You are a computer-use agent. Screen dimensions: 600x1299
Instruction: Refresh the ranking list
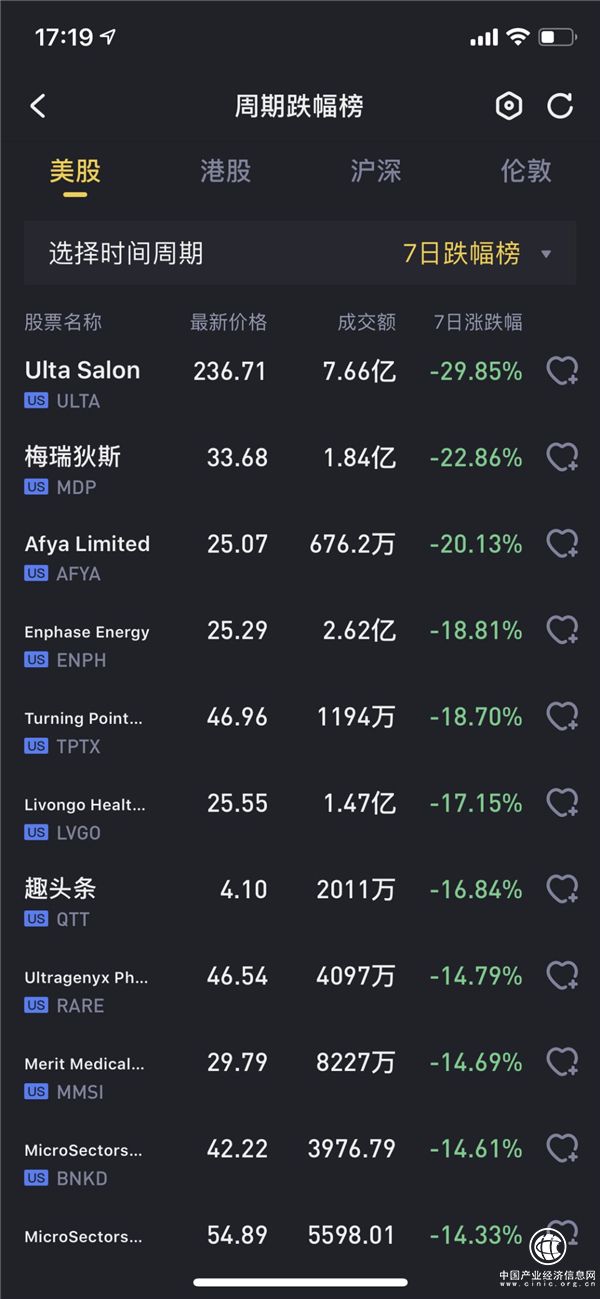[x=560, y=106]
